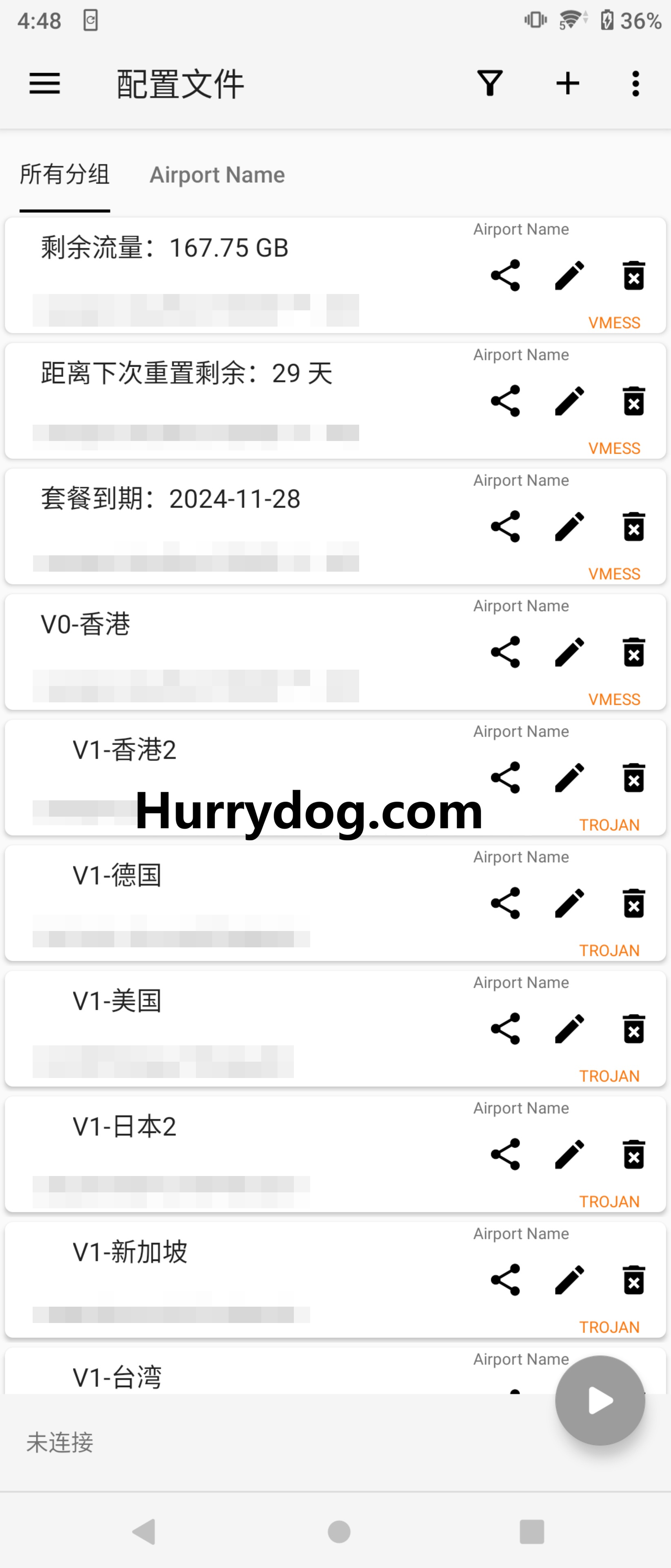Viewport: 671px width, 1568px height.
Task: Add a new config with plus icon
Action: click(567, 83)
